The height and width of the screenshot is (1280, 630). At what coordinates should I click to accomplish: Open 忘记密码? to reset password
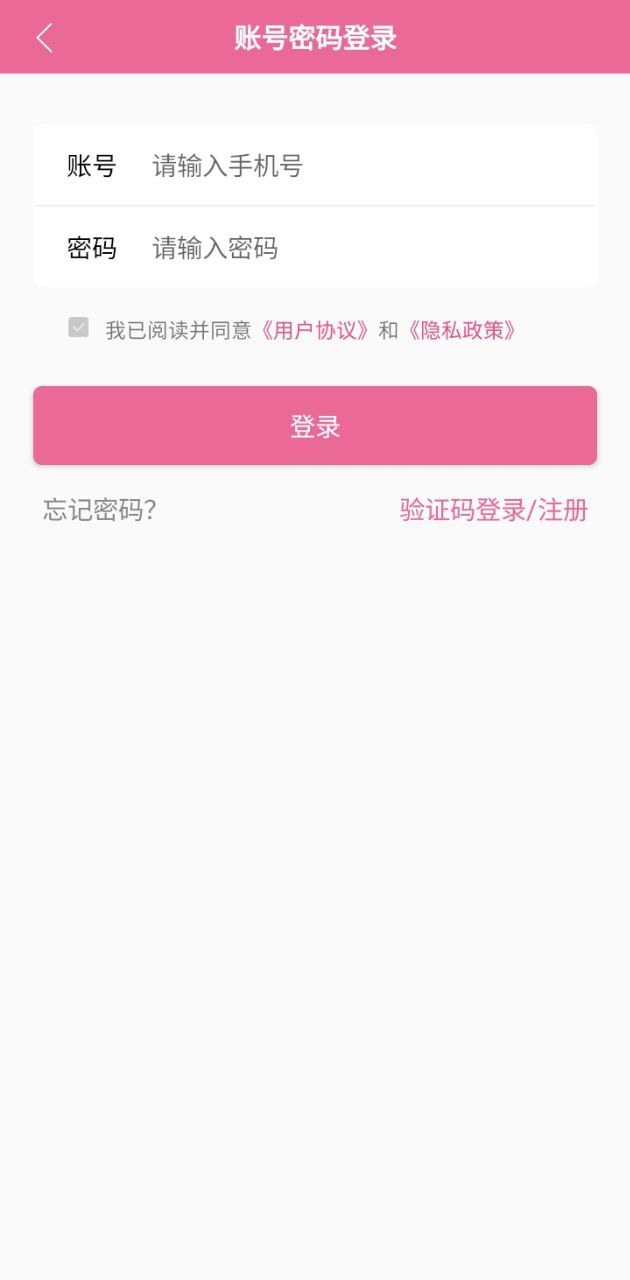[99, 510]
